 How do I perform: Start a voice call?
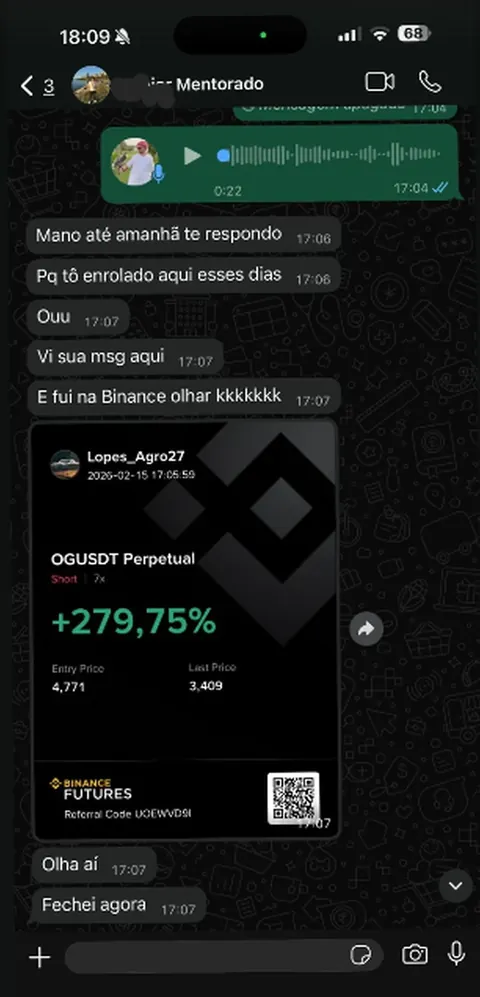click(x=430, y=82)
